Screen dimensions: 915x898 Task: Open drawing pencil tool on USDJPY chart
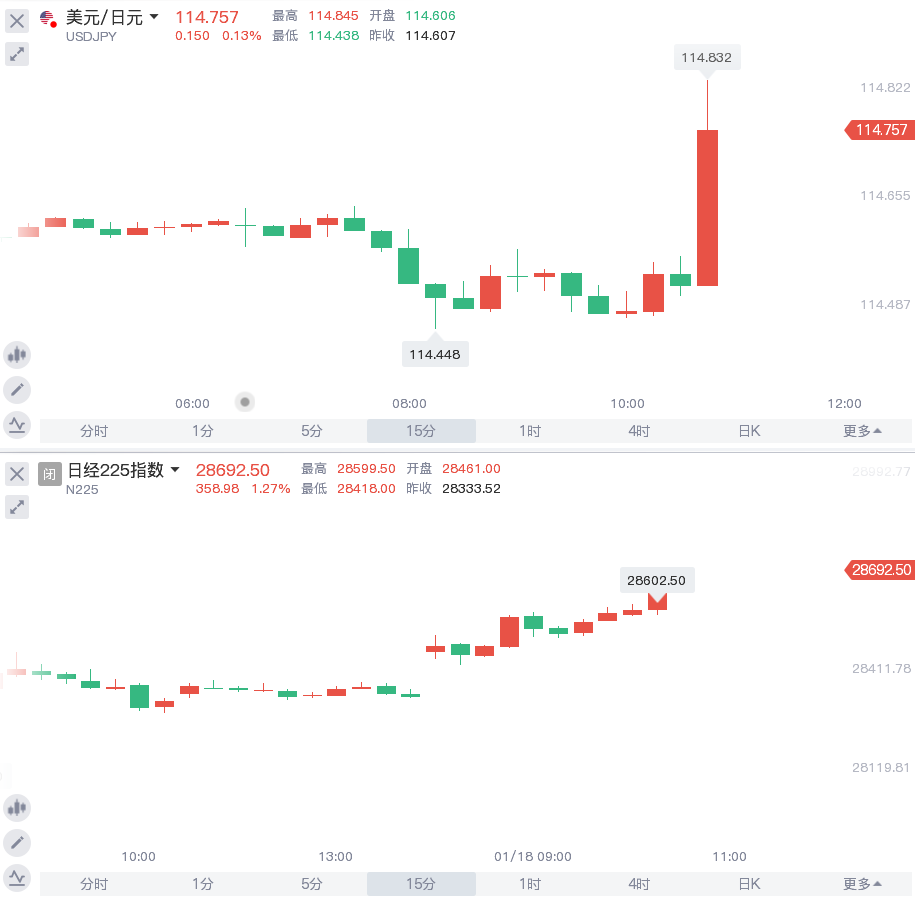point(17,390)
